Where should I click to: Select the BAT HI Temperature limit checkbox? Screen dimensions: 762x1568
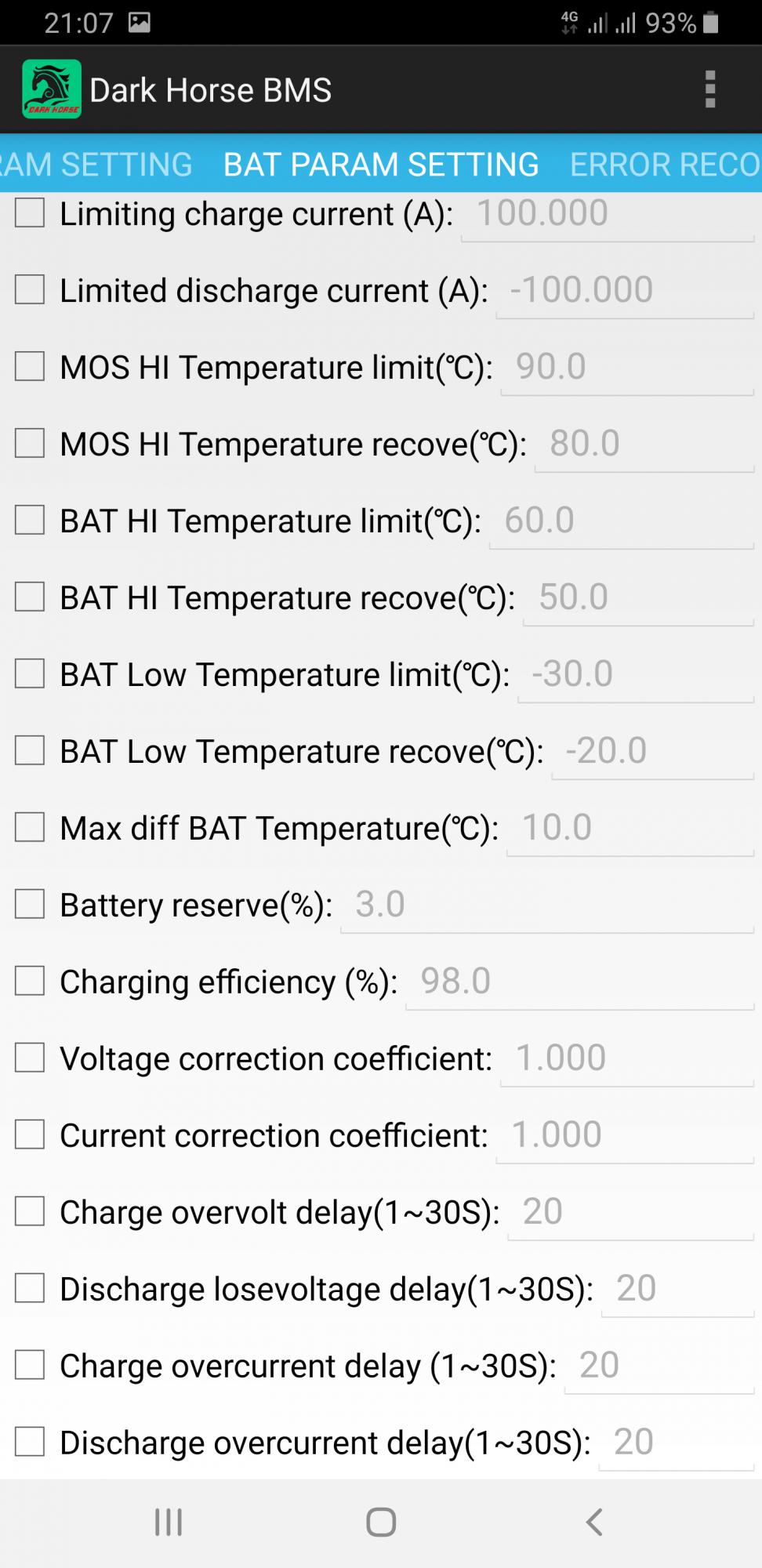coord(30,521)
